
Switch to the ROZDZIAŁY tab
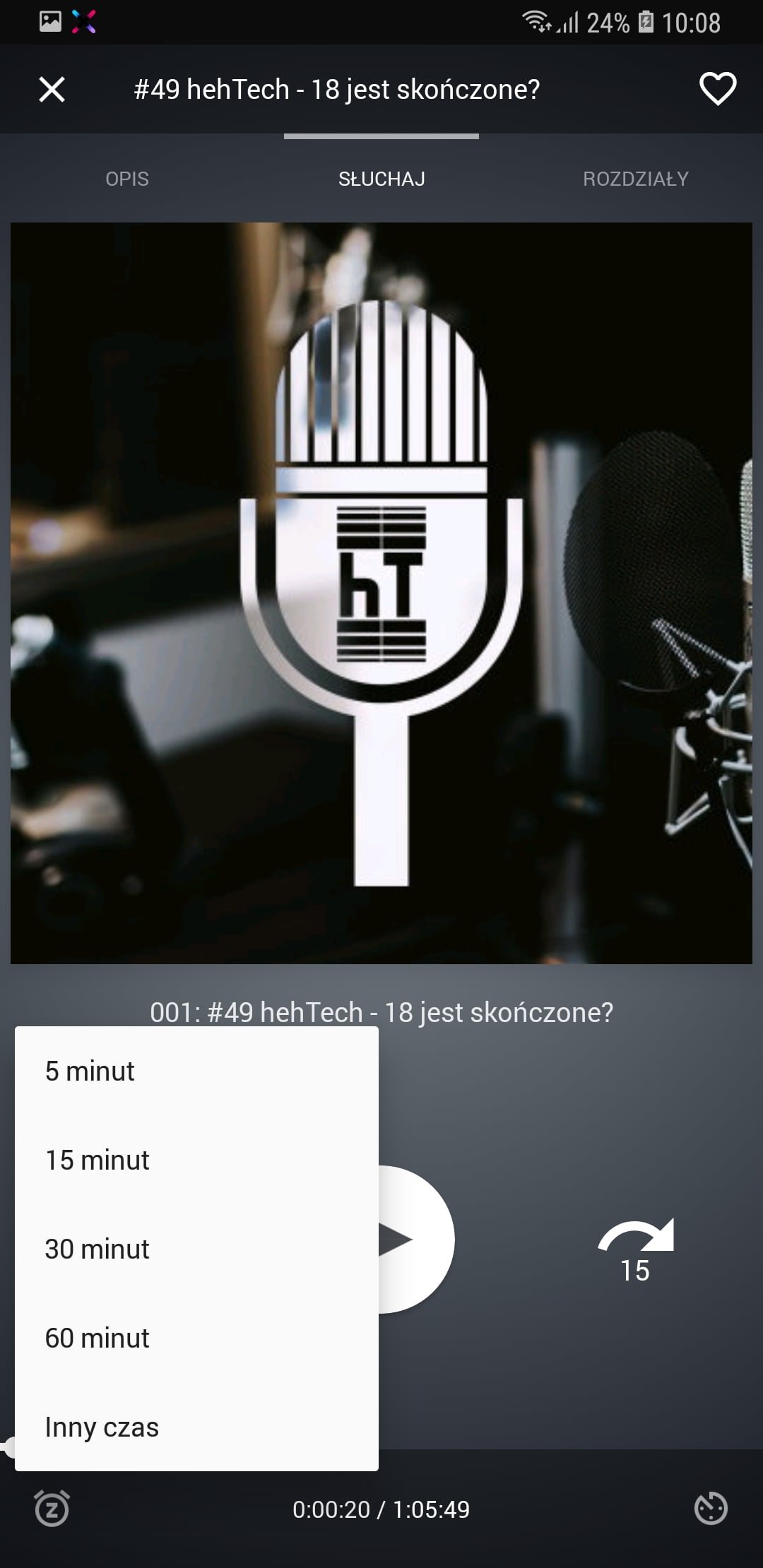pos(636,179)
